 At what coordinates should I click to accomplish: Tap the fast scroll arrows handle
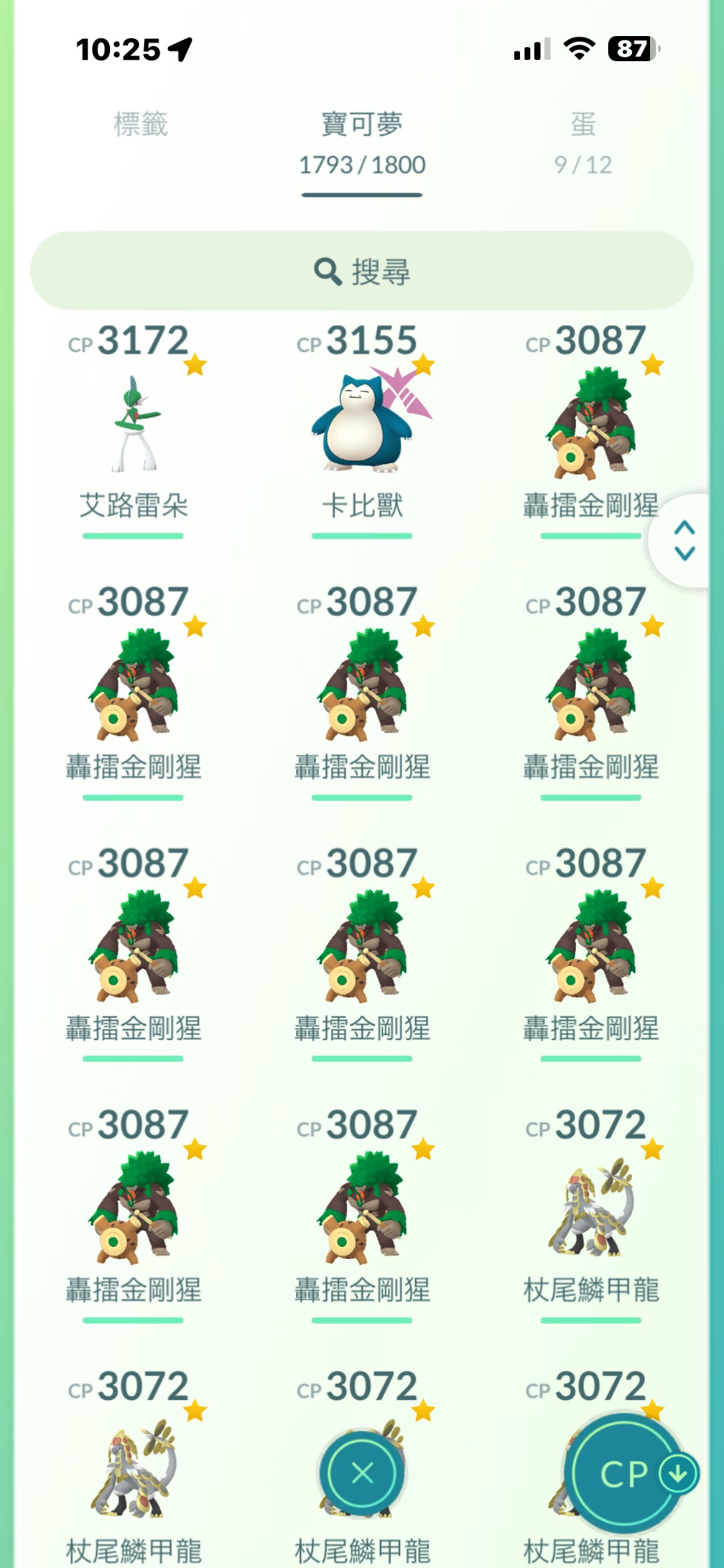684,539
